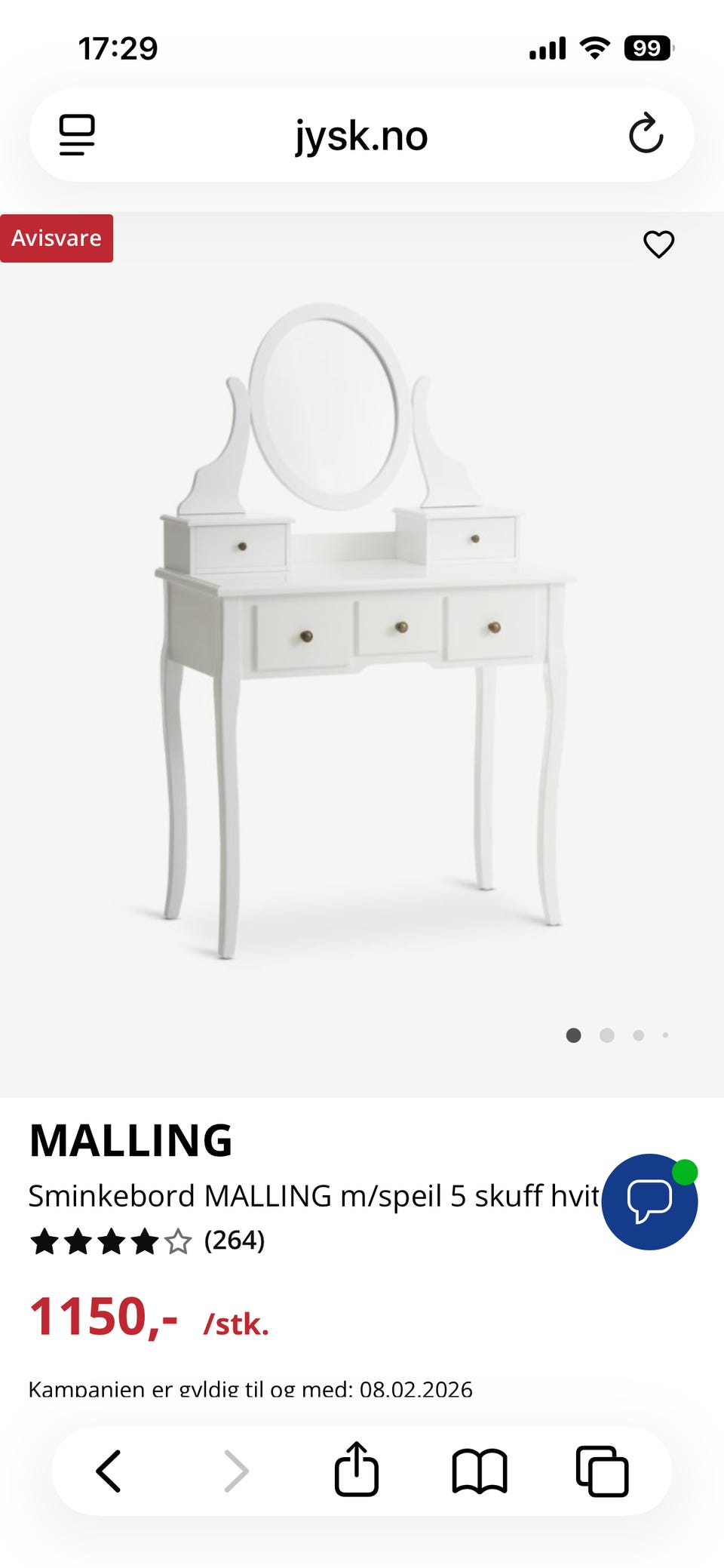Viewport: 724px width, 1568px height.
Task: Open the MALLING product photo
Action: 362,634
